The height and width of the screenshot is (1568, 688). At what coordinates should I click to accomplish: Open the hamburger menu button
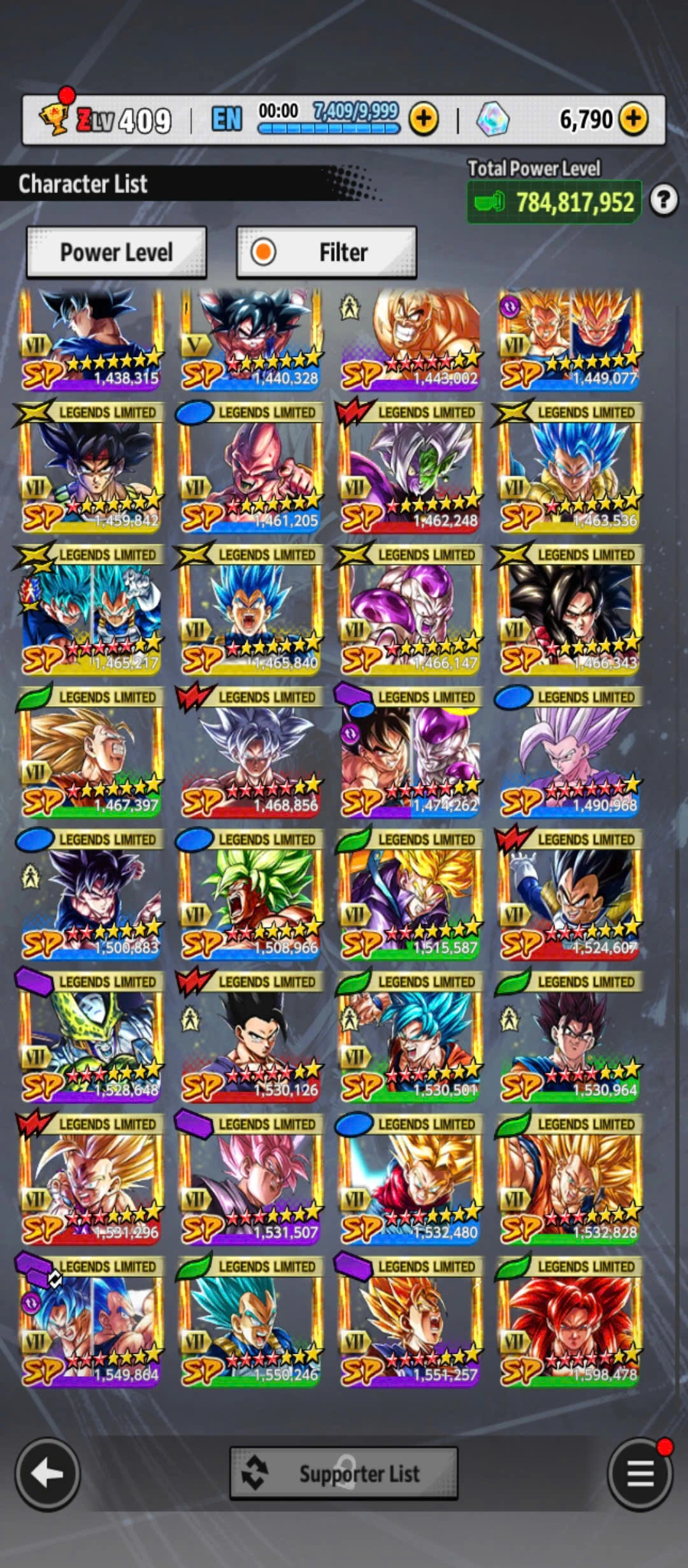[640, 1473]
